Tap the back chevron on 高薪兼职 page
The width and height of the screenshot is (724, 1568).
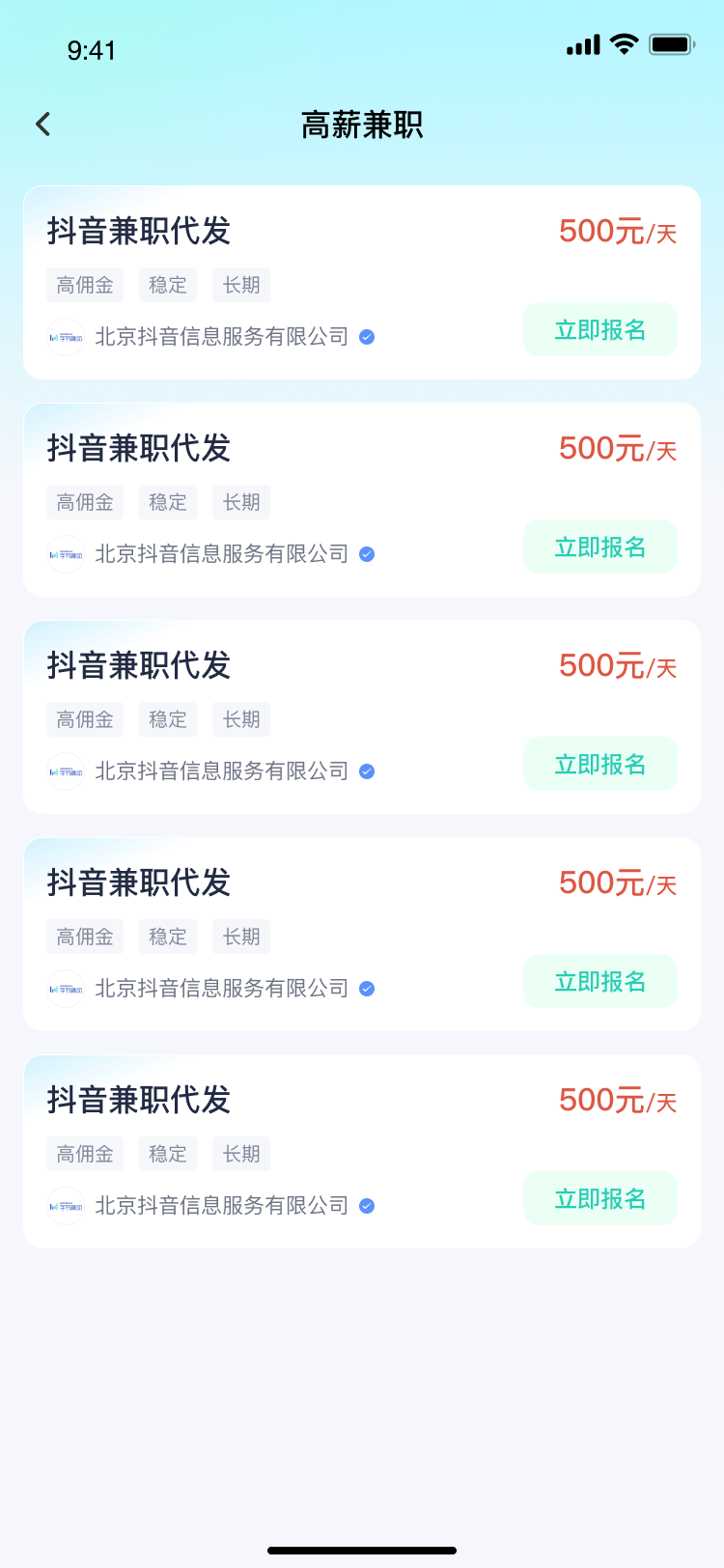tap(42, 125)
